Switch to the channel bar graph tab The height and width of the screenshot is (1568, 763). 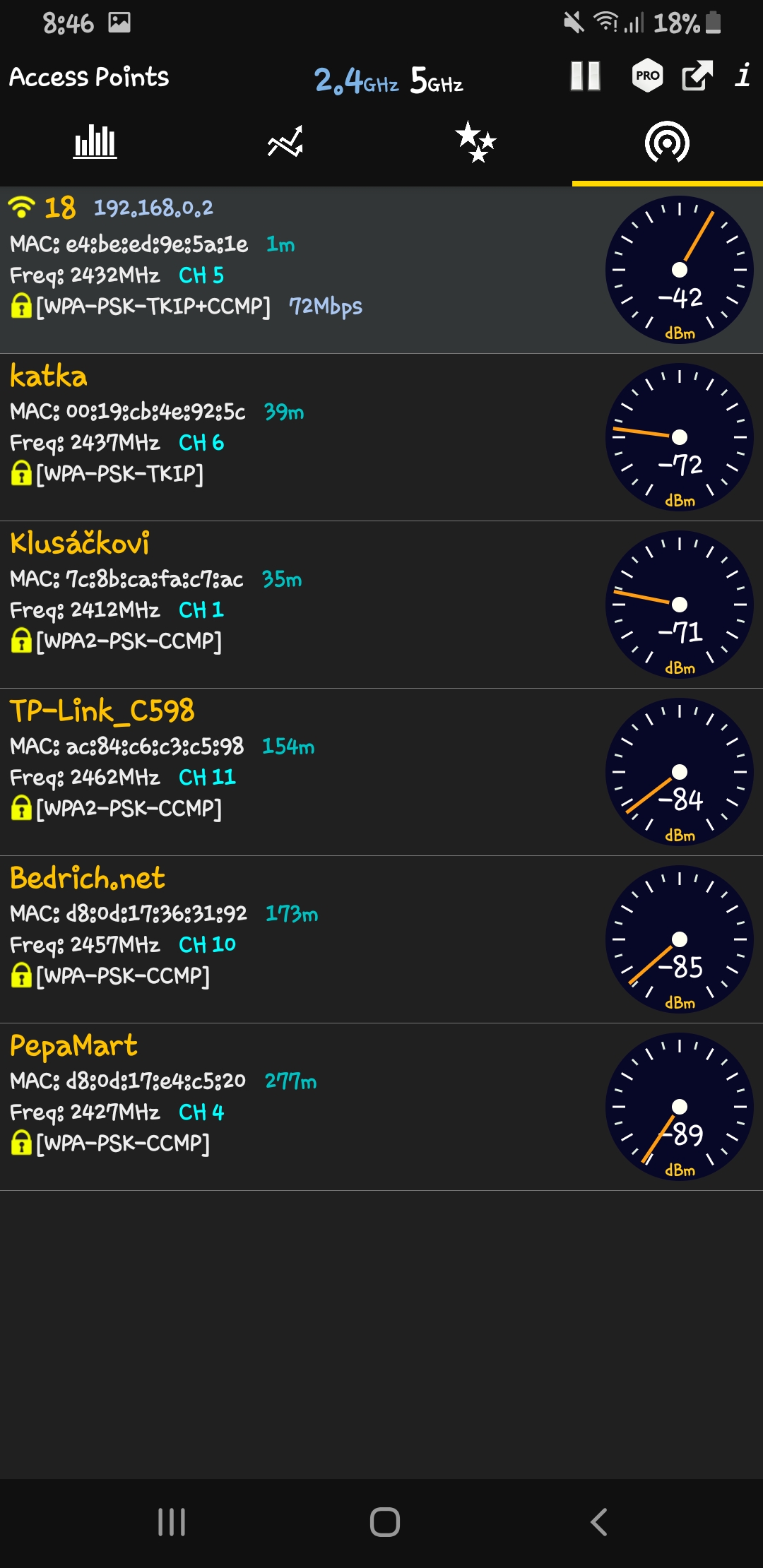[x=95, y=142]
